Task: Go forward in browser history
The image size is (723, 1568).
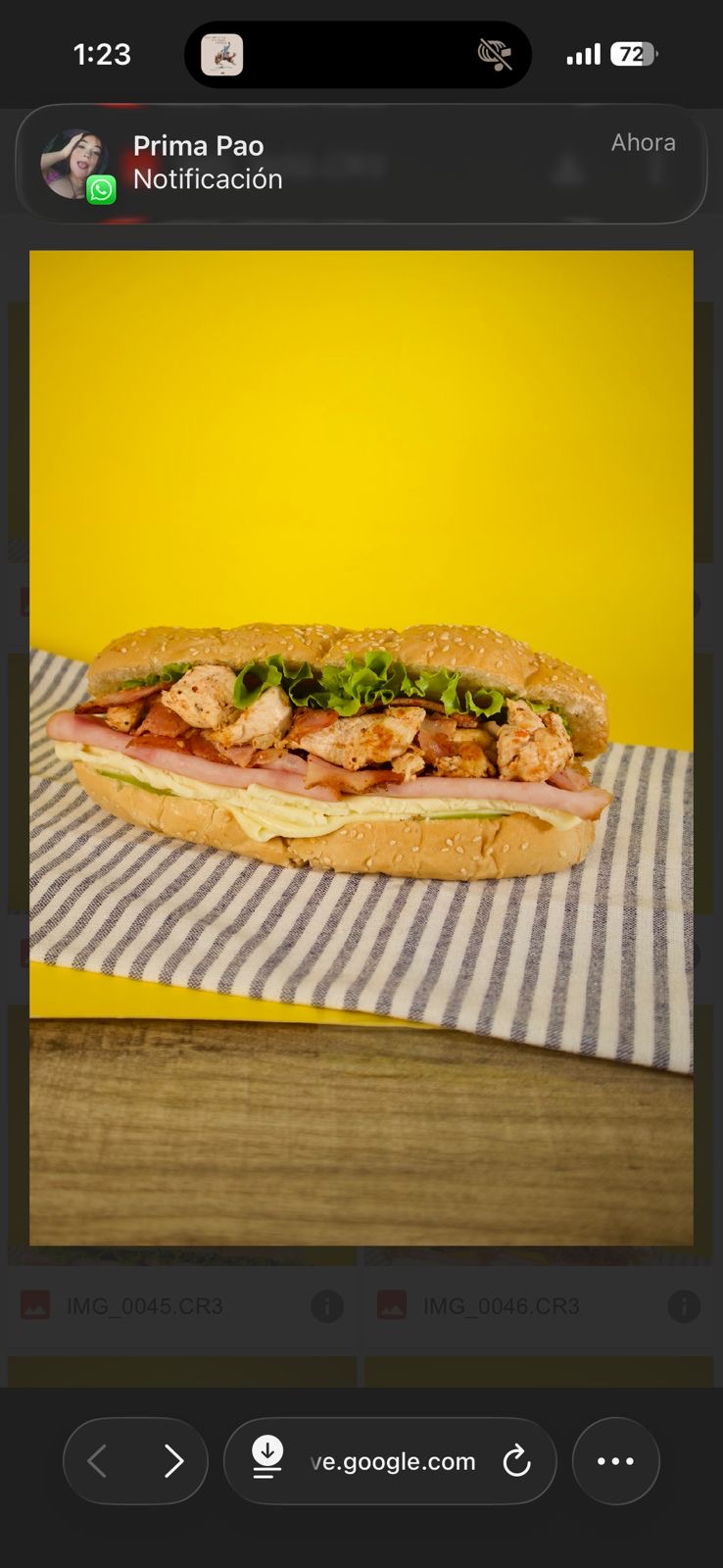Action: point(173,1461)
